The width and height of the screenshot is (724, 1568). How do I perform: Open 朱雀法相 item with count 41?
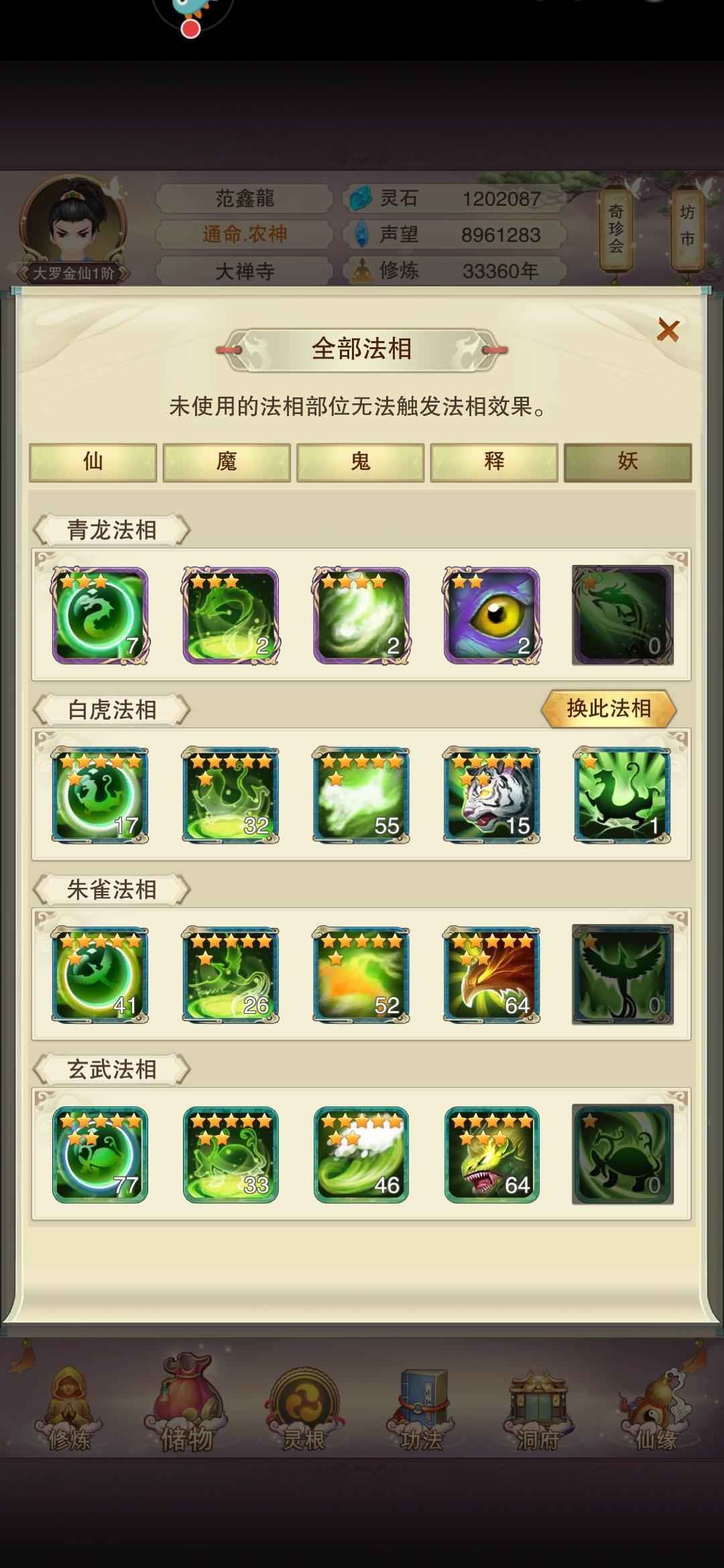pyautogui.click(x=100, y=975)
